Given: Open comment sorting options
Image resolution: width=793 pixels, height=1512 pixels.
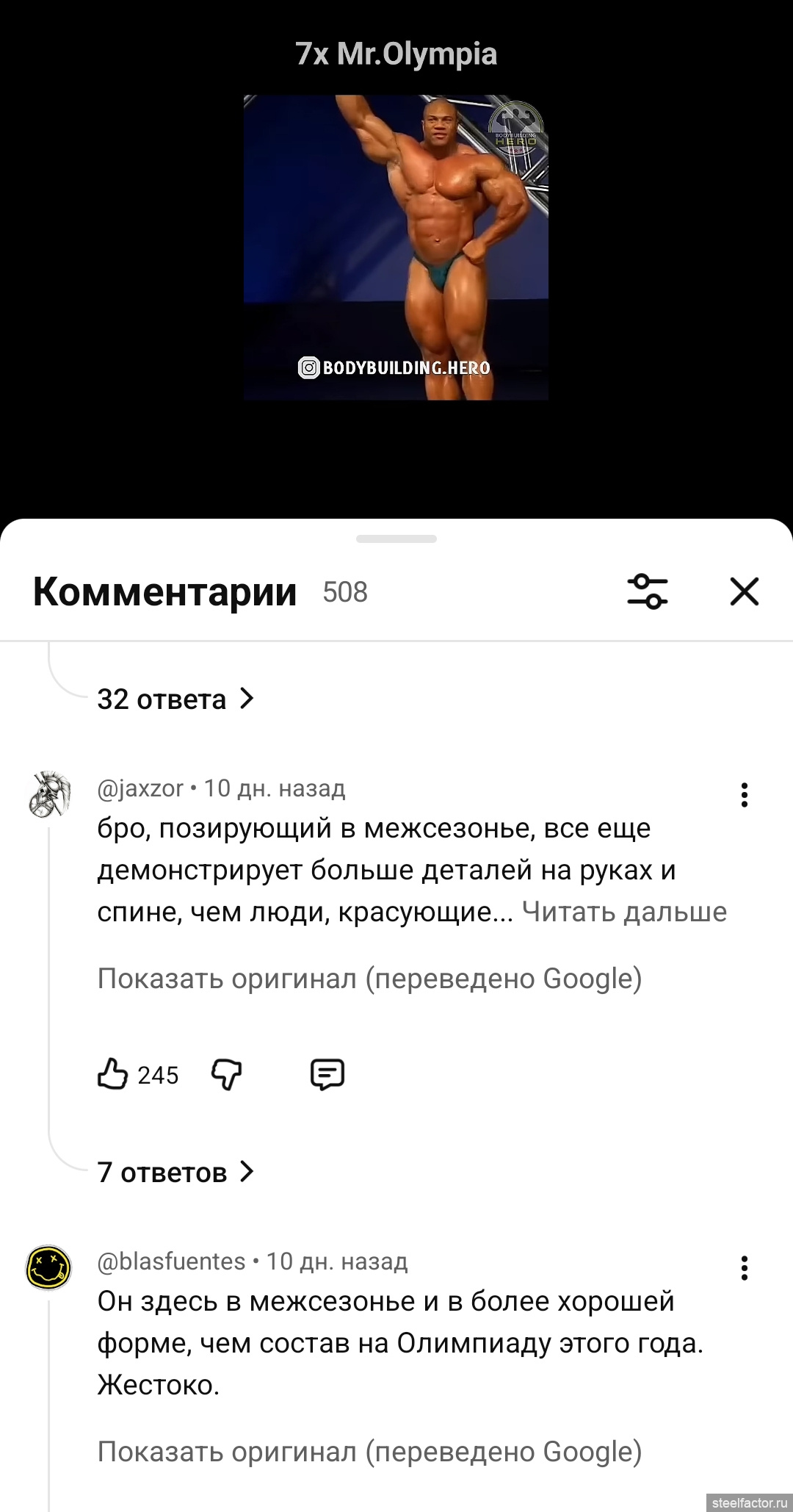Looking at the screenshot, I should pos(647,591).
